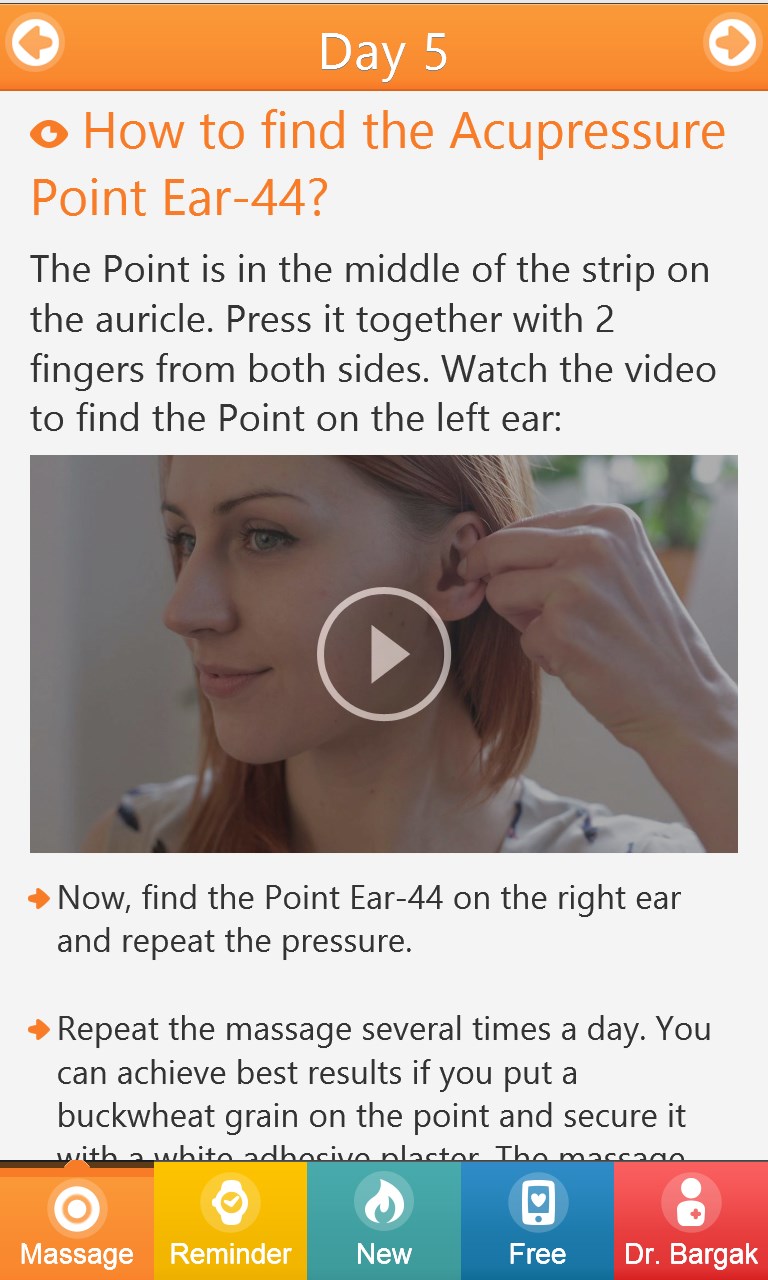Open the Dr. Bargak tab

[x=691, y=1222]
